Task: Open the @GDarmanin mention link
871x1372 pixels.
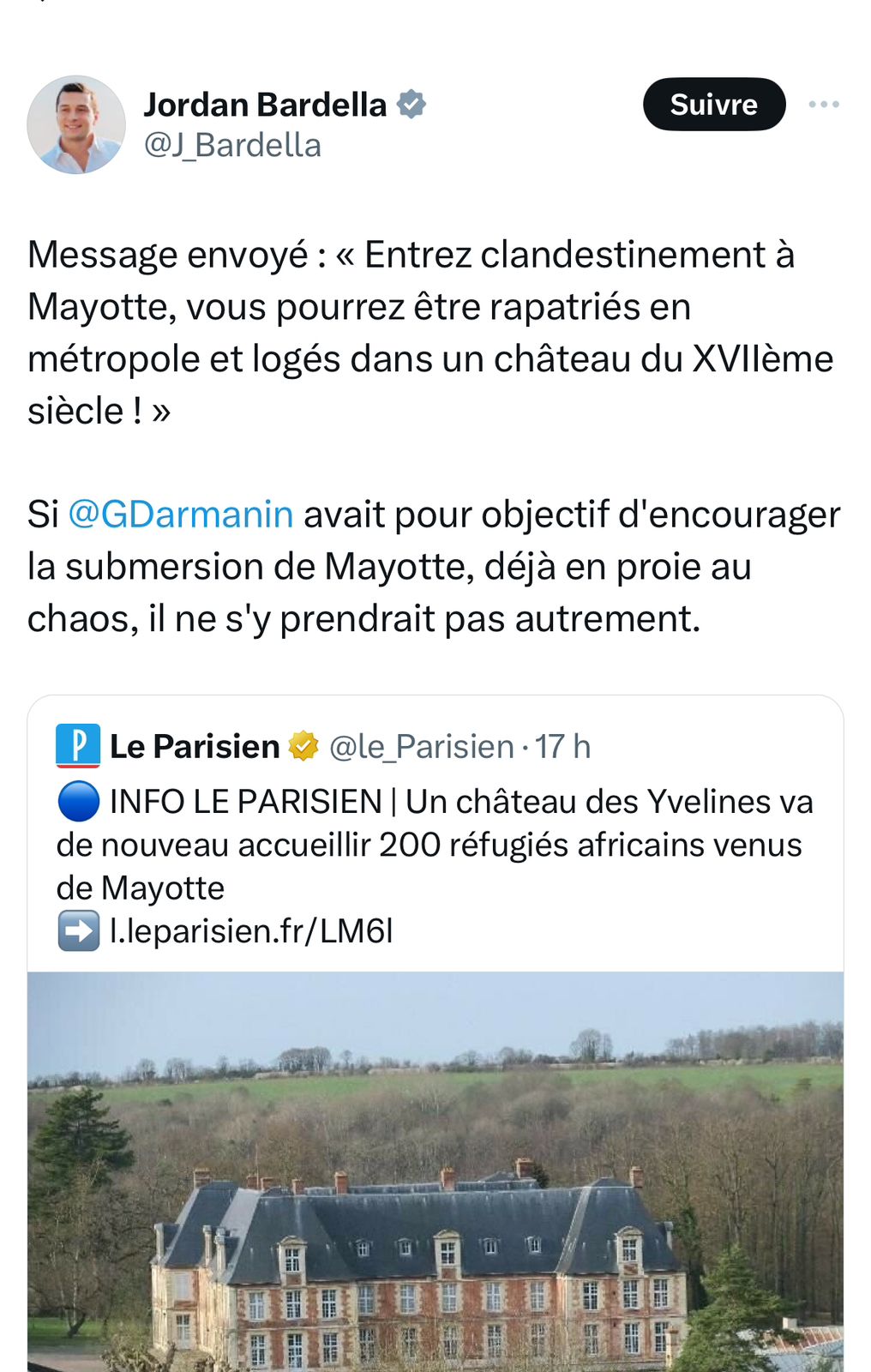Action: coord(180,514)
